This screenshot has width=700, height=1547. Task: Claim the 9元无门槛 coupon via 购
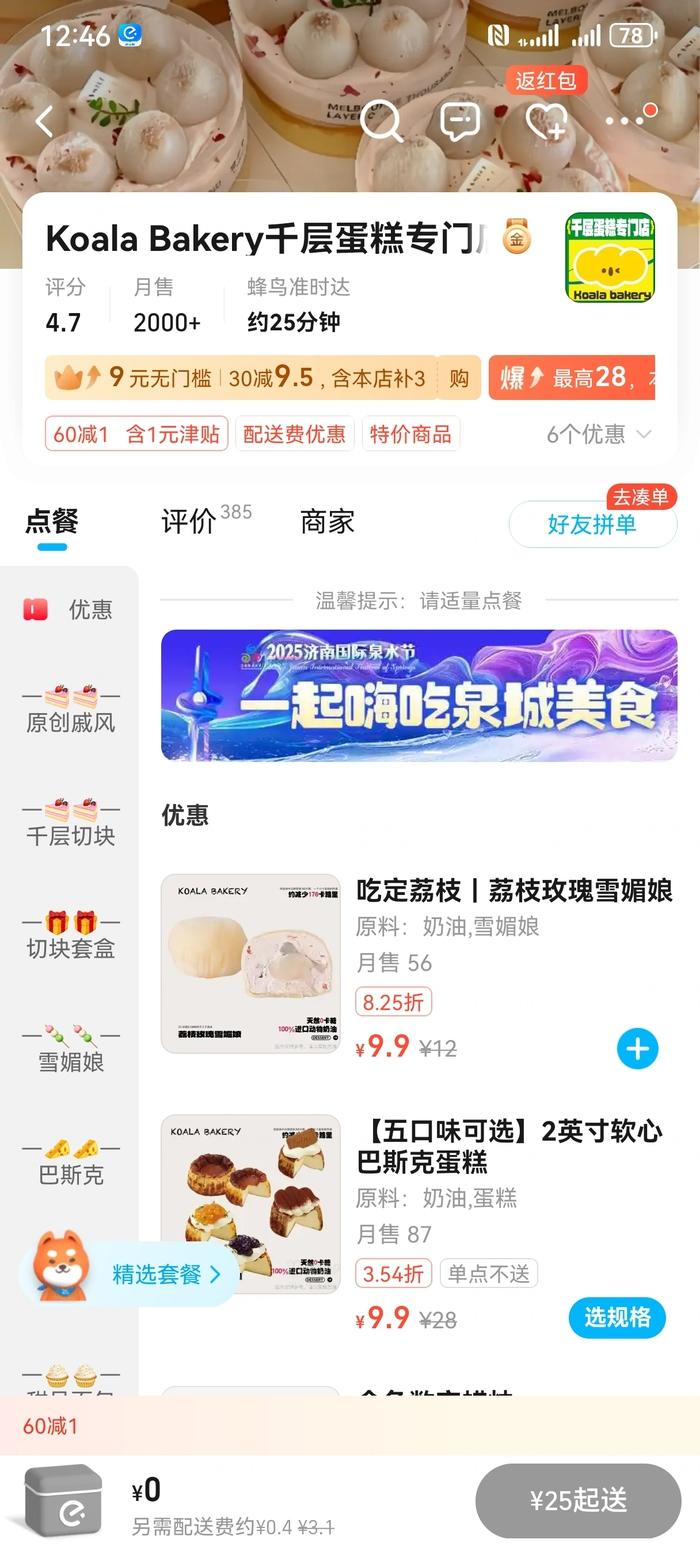[459, 378]
